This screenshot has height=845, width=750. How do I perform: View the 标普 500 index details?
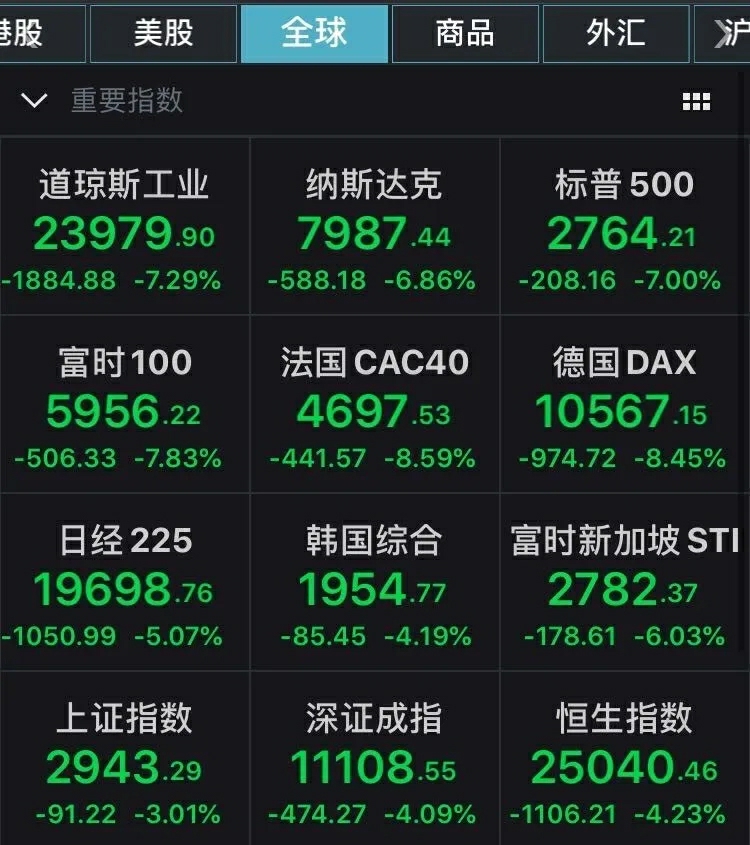[x=624, y=228]
